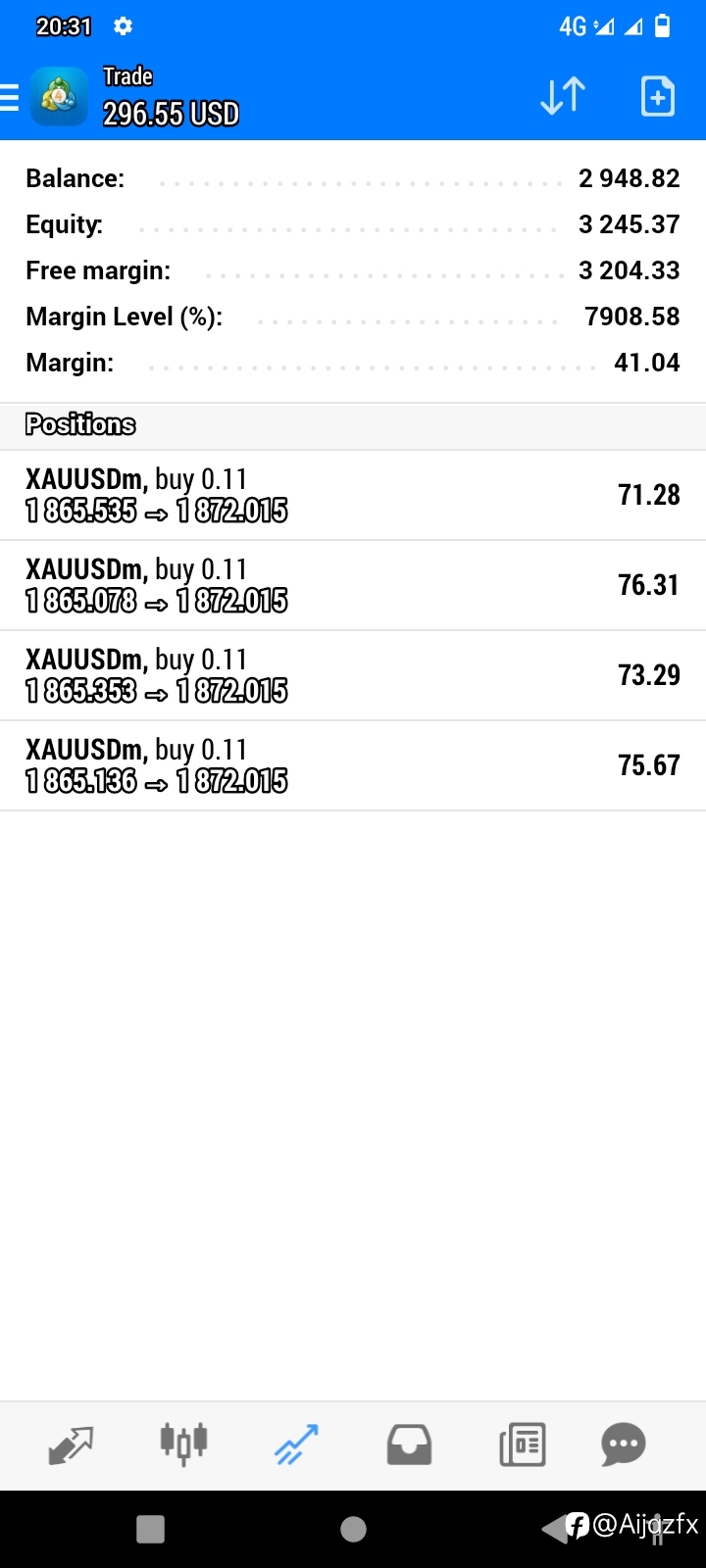Switch to the Charts candlestick tab

[183, 1444]
